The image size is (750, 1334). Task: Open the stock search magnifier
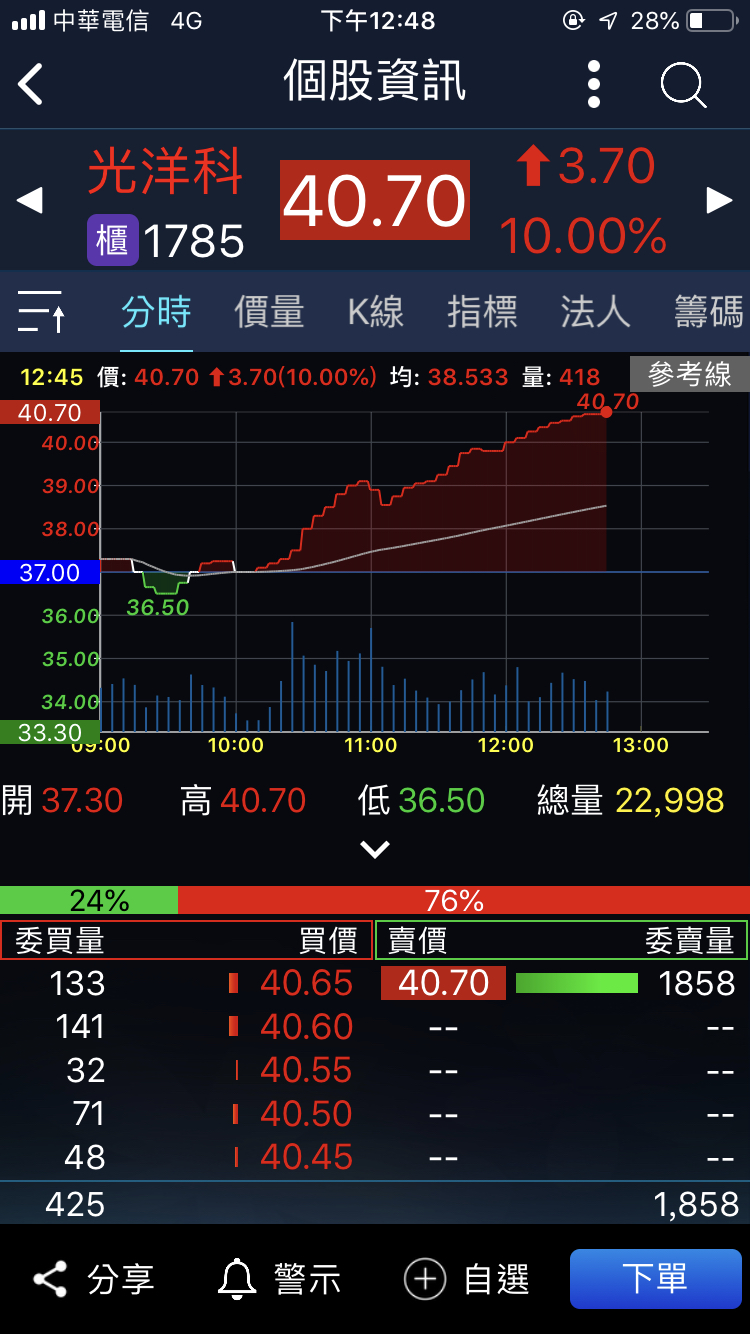[684, 84]
